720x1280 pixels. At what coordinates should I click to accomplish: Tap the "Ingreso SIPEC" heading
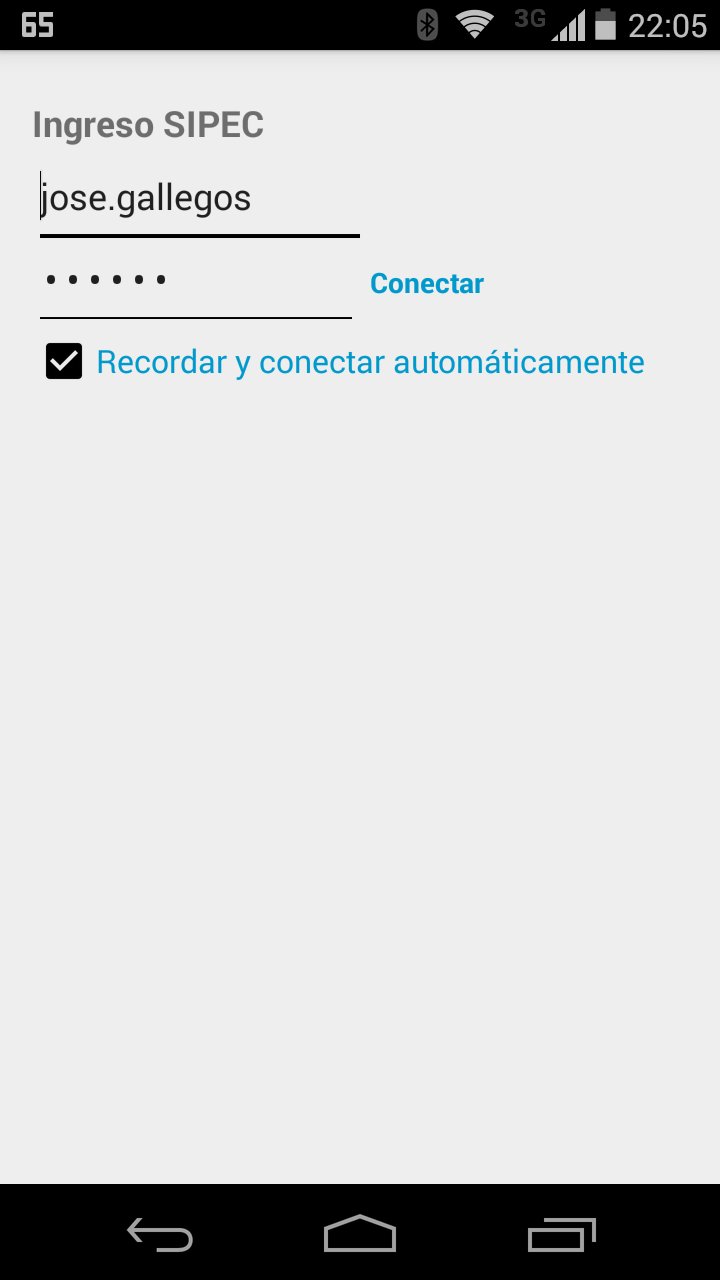[x=148, y=124]
